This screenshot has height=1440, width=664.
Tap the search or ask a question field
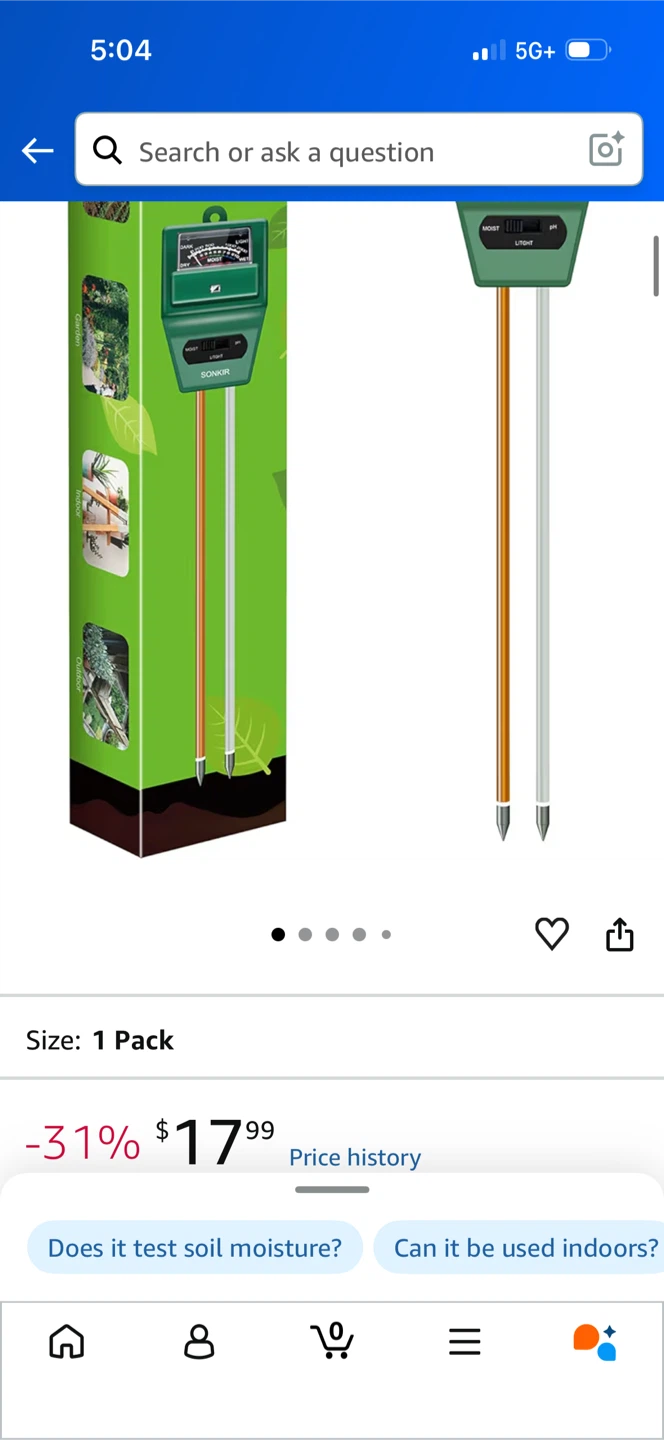(358, 150)
